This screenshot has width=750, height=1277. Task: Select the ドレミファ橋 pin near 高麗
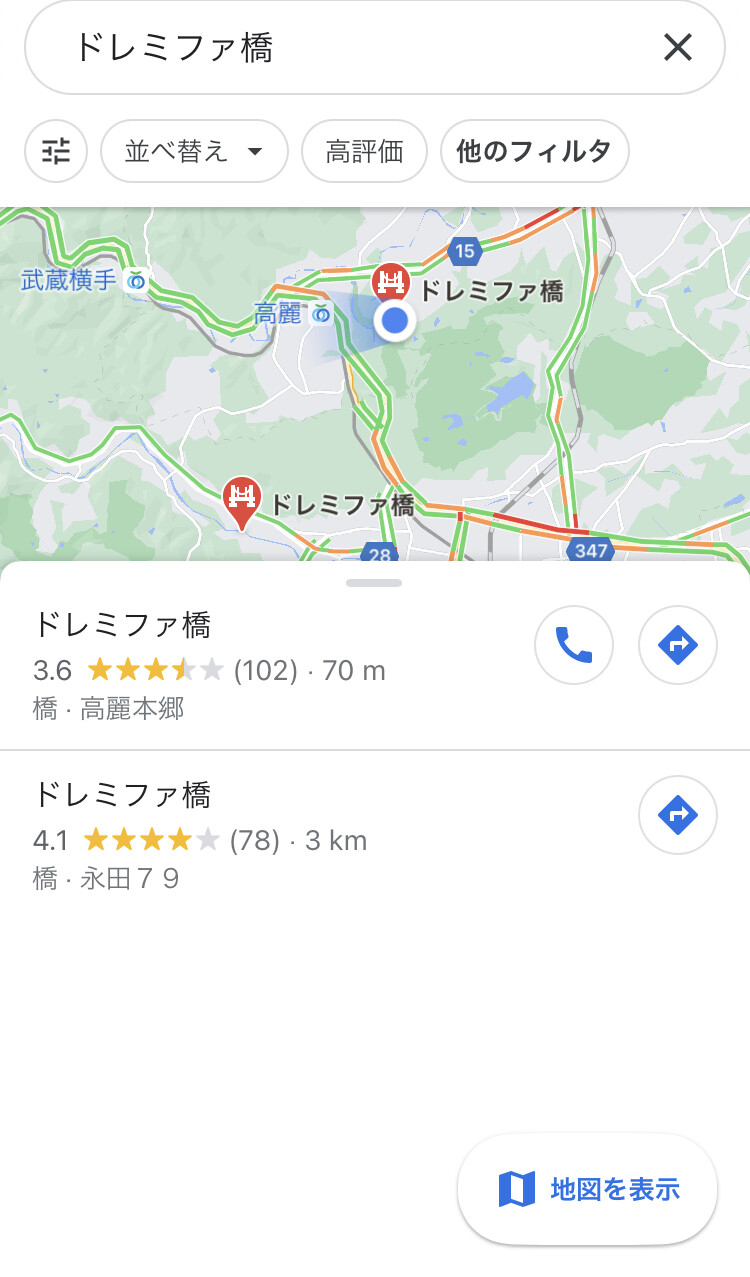click(x=390, y=284)
